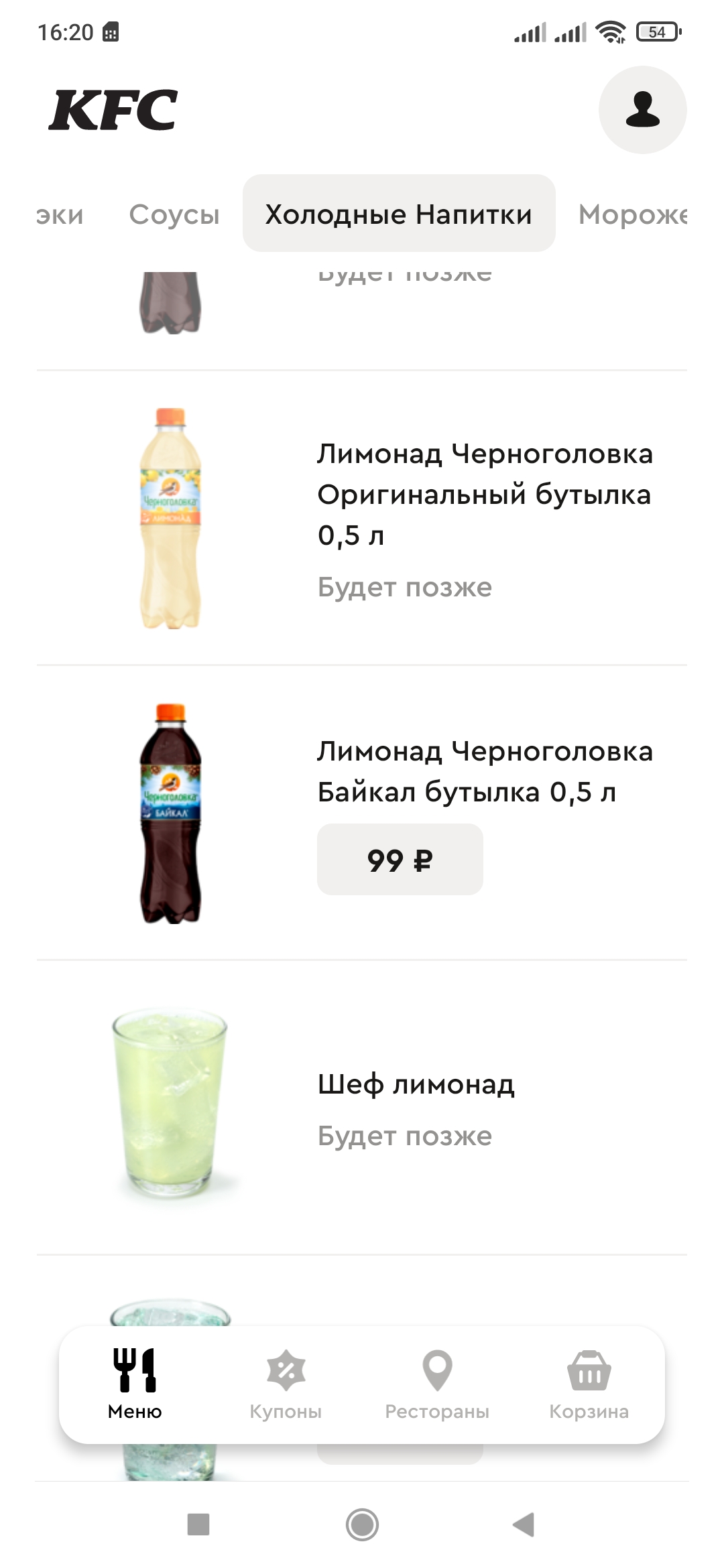Switch to the Купоны tab
This screenshot has height=1568, width=724.
[x=286, y=1384]
